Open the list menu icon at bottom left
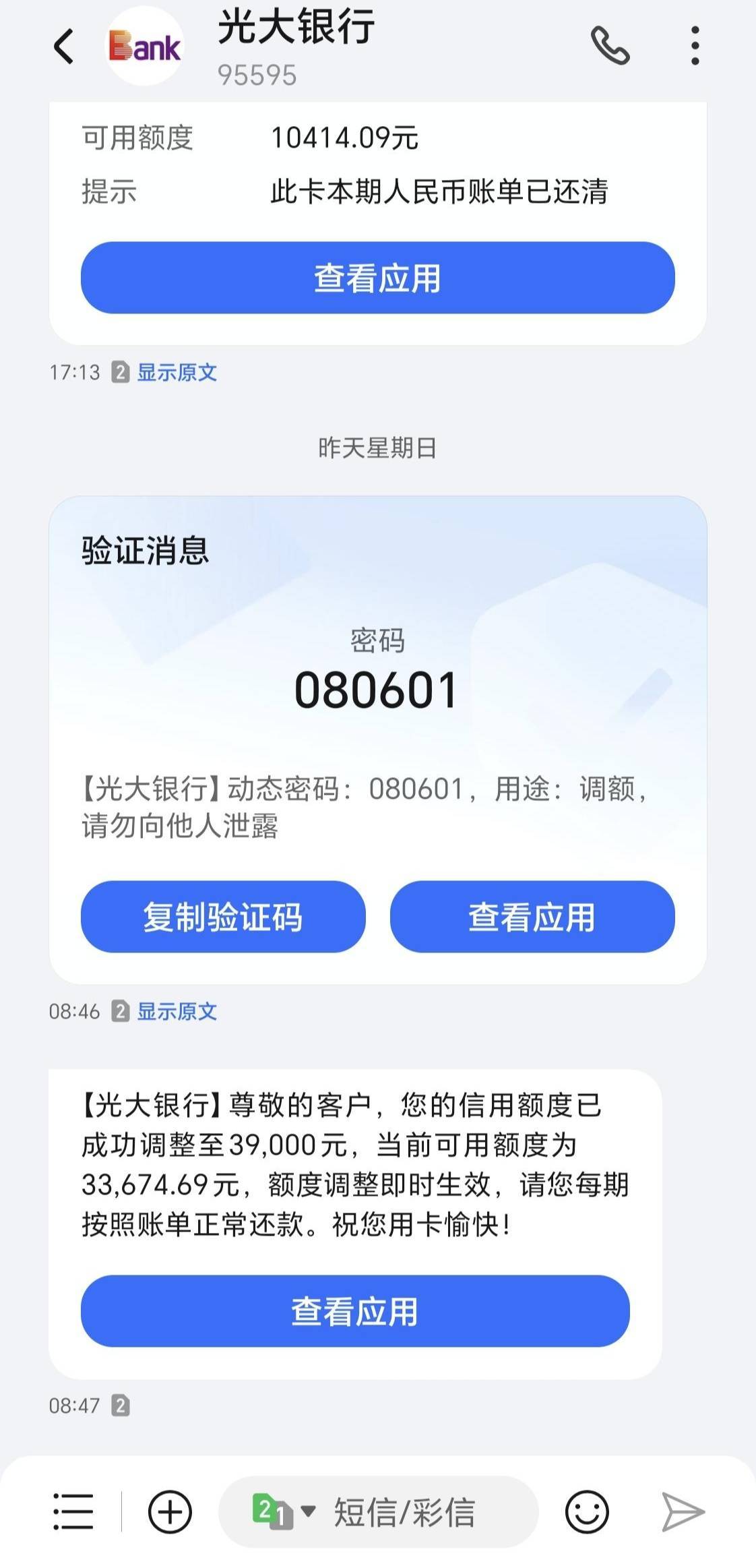The height and width of the screenshot is (1568, 756). coord(73,1511)
